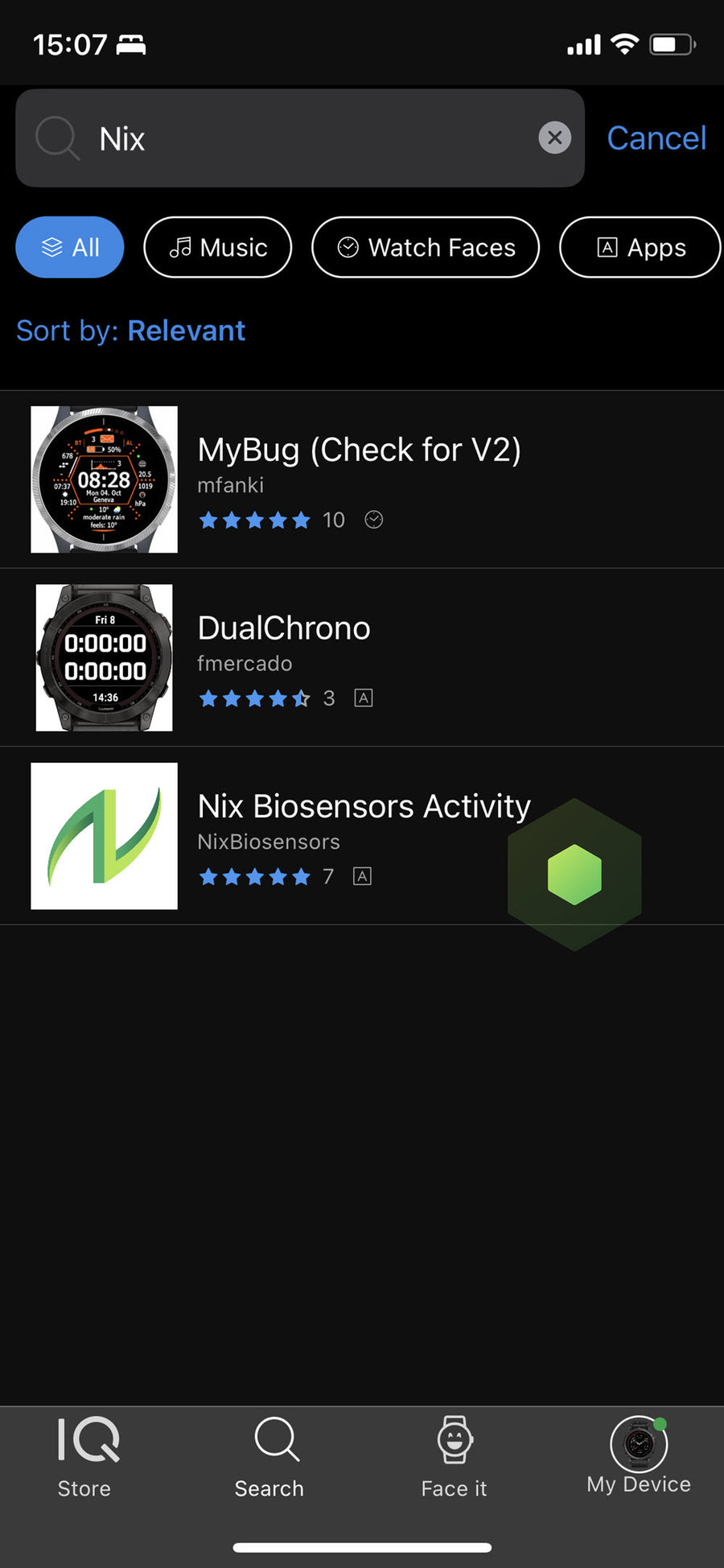Tap the app-type icon beside DualChrono rating
Image resolution: width=724 pixels, height=1568 pixels.
click(363, 698)
